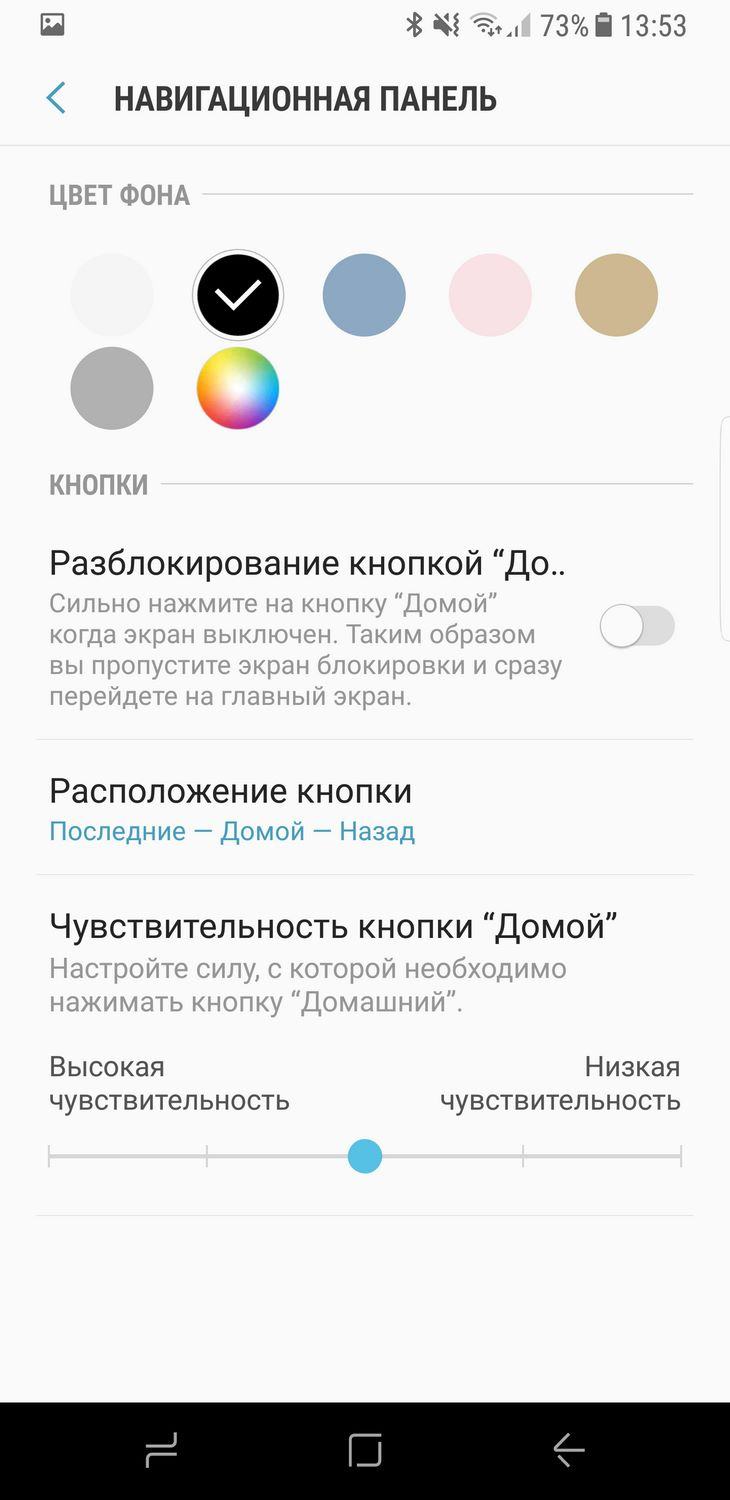The image size is (730, 1500).
Task: Enable Разблокирование кнопкой Домой switch
Action: tap(637, 627)
